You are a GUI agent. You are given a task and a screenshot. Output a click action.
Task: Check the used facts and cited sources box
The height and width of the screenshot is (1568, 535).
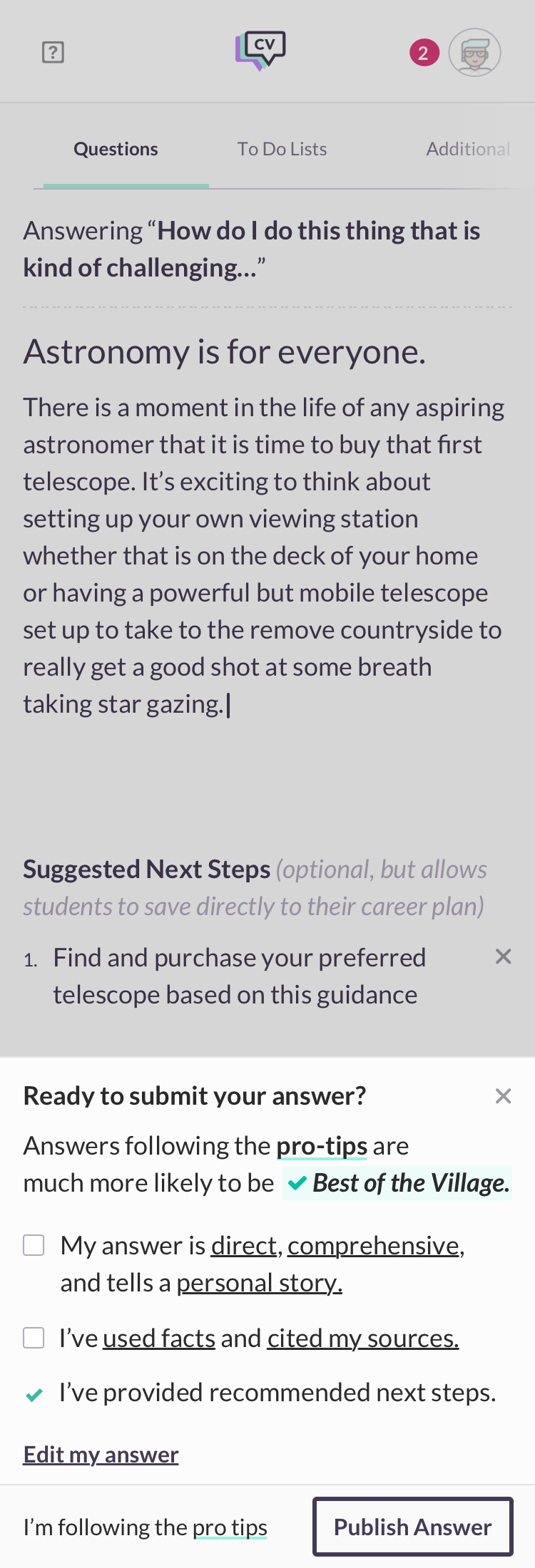coord(34,1338)
